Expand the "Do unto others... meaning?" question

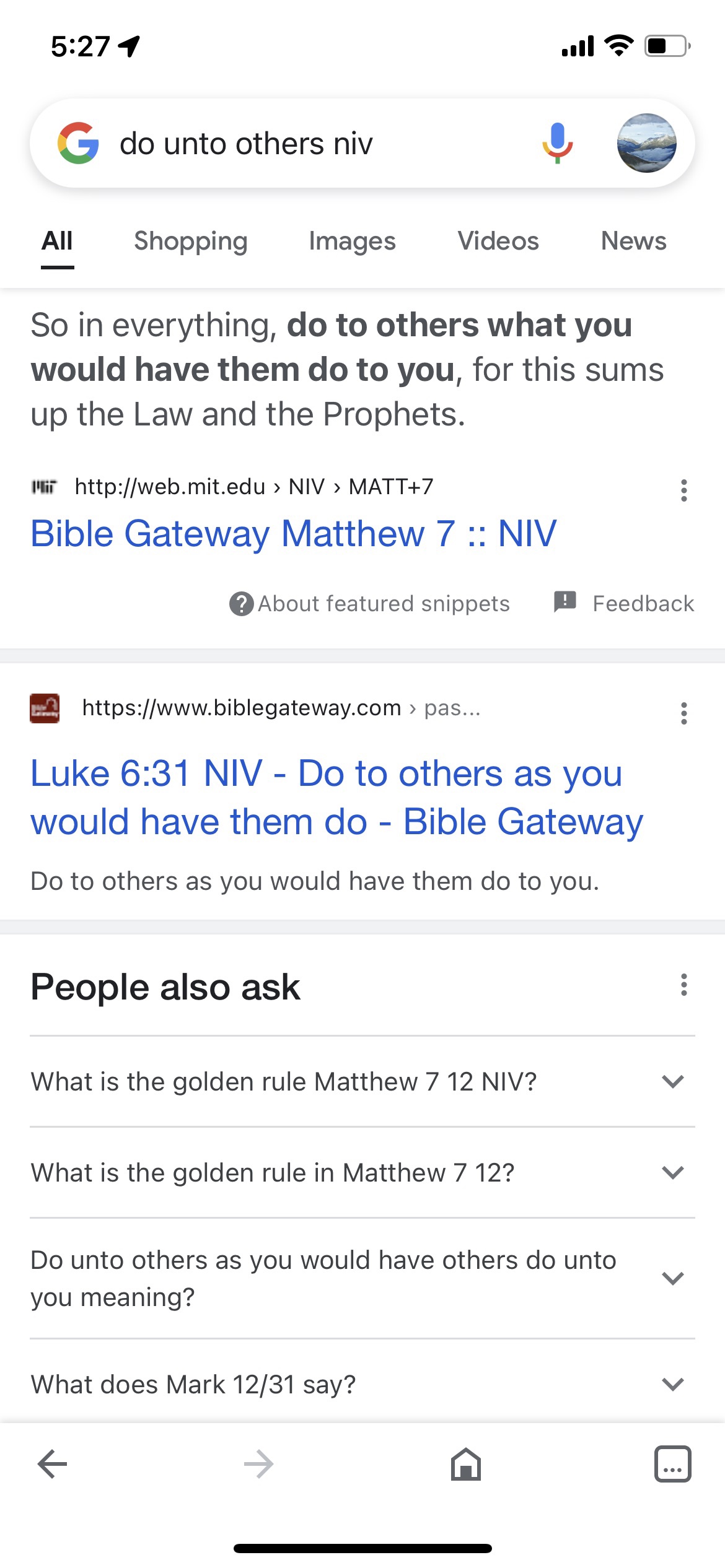coord(362,1278)
